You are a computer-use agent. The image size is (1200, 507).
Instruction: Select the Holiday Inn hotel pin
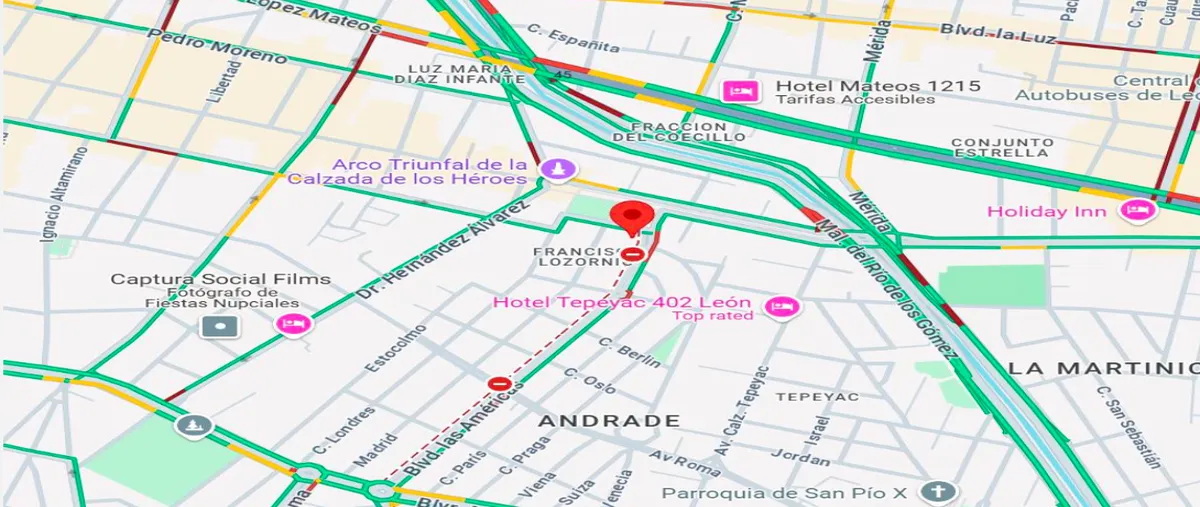click(x=1138, y=210)
